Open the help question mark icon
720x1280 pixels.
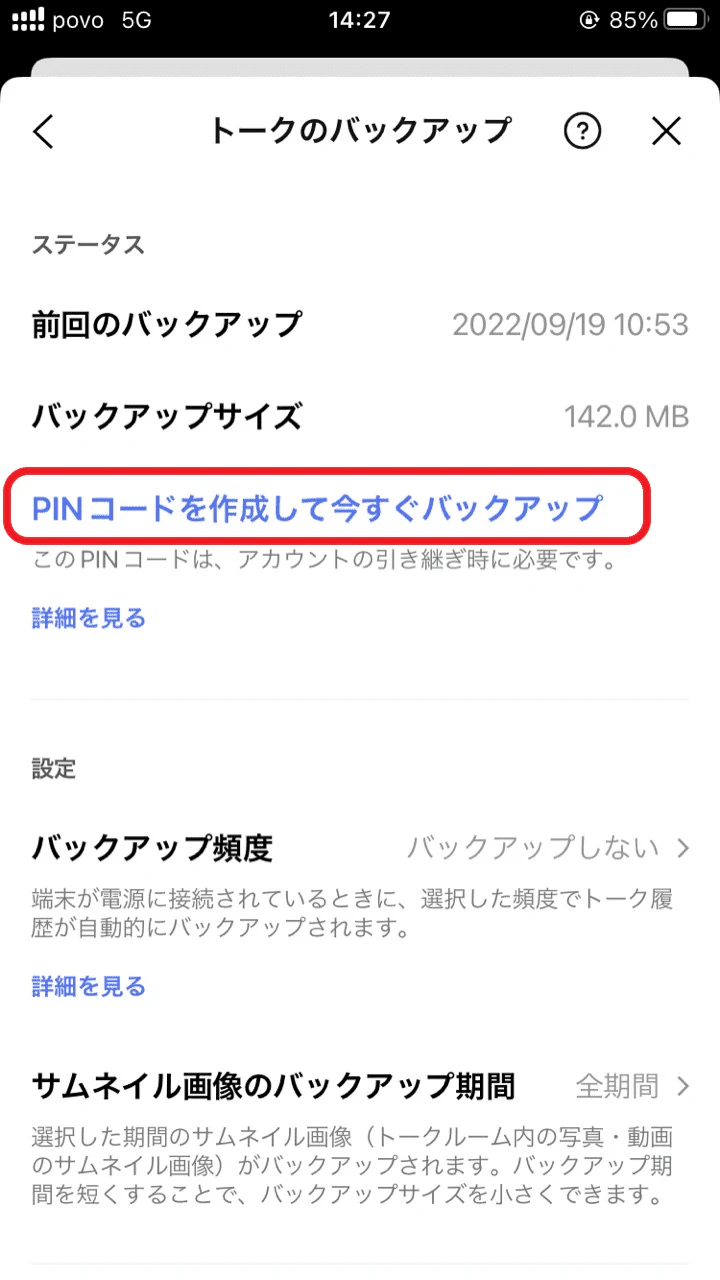point(583,131)
